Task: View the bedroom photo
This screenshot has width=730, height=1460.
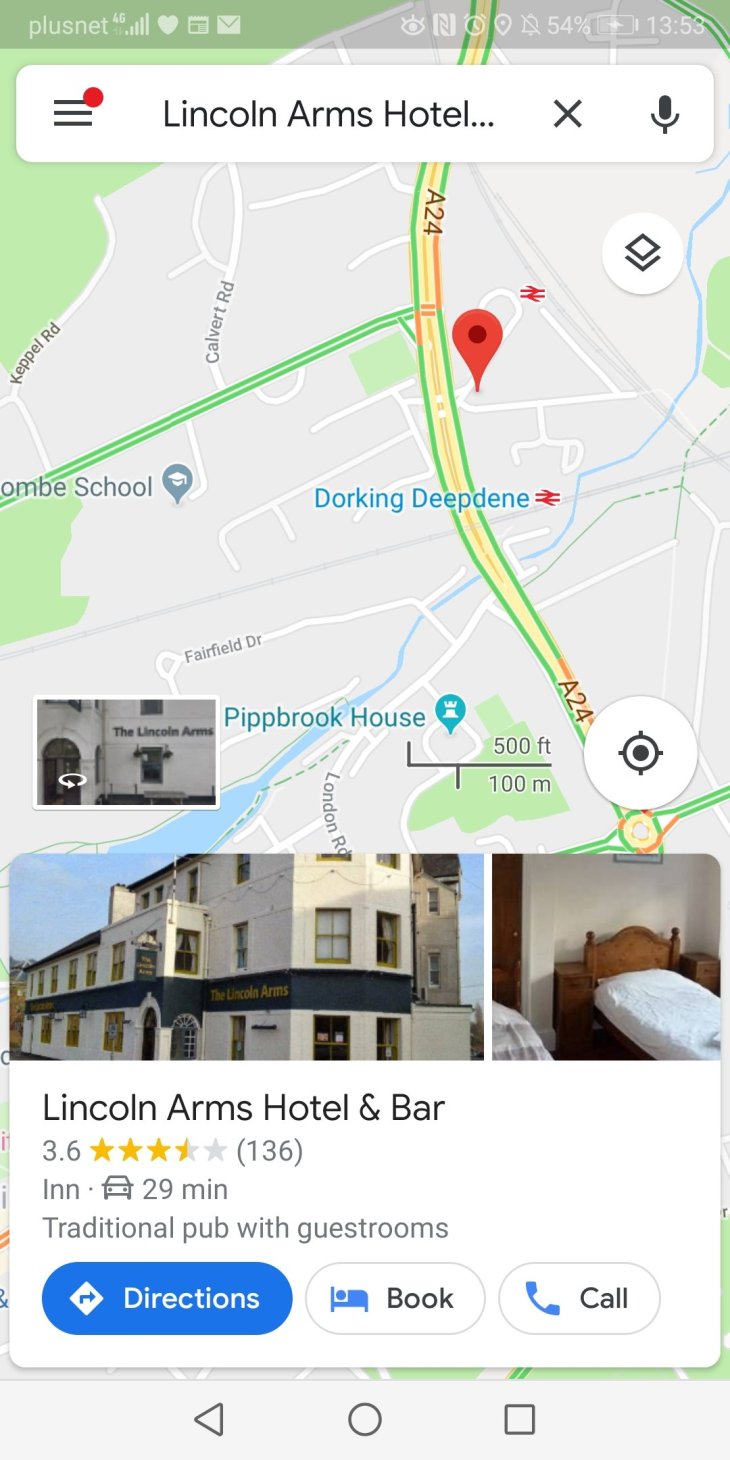Action: [x=606, y=956]
